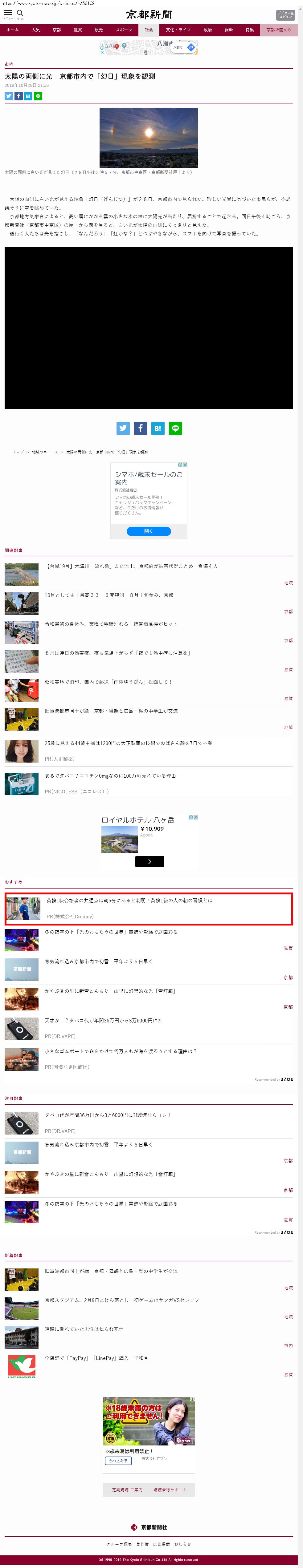
Task: Tap the large Facebook share button below the video
Action: (140, 428)
